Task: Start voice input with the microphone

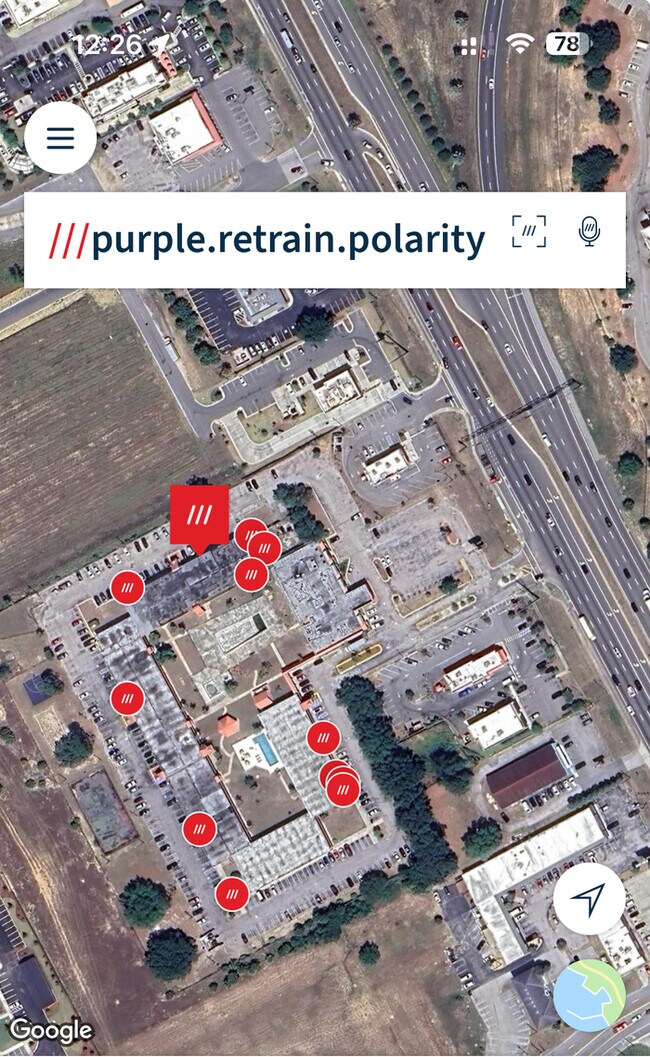Action: (x=589, y=232)
